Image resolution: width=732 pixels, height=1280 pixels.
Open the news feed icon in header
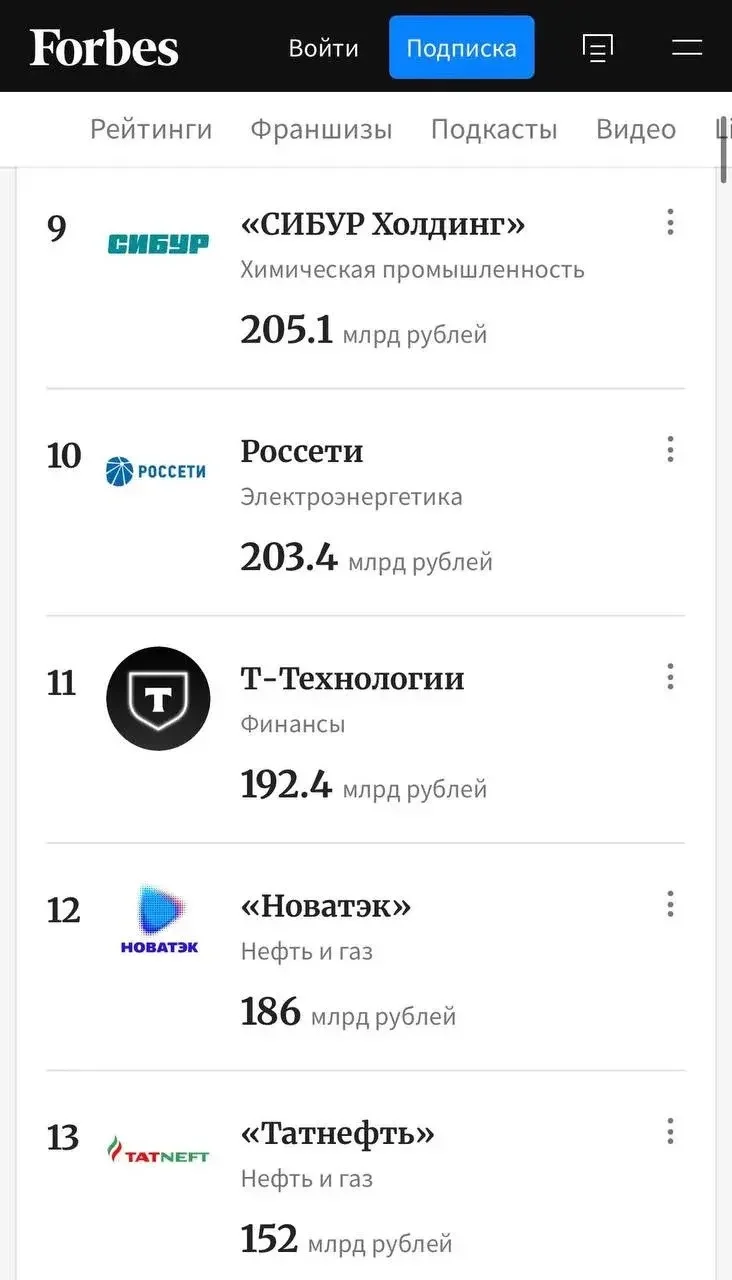(598, 47)
